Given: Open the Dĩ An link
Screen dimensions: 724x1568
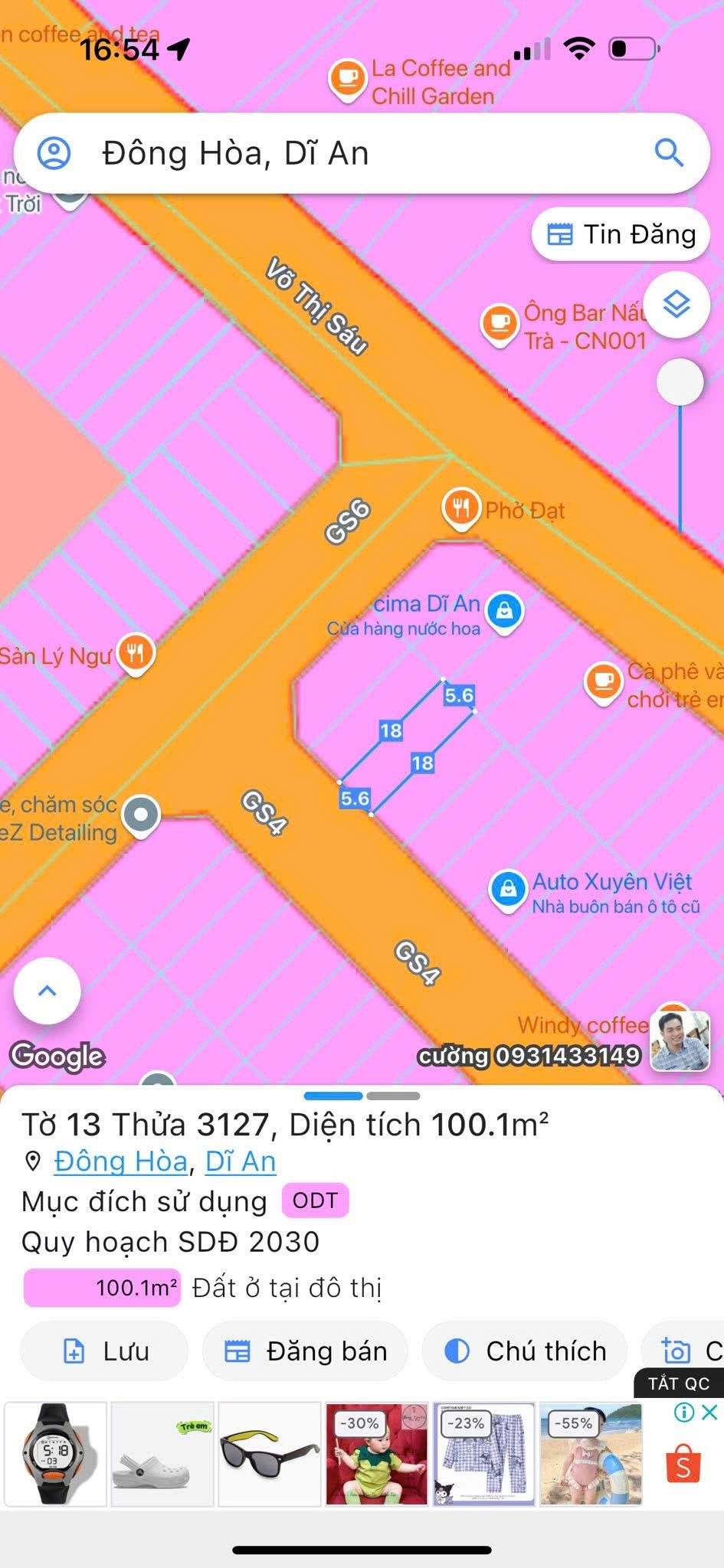Looking at the screenshot, I should pos(240,1161).
